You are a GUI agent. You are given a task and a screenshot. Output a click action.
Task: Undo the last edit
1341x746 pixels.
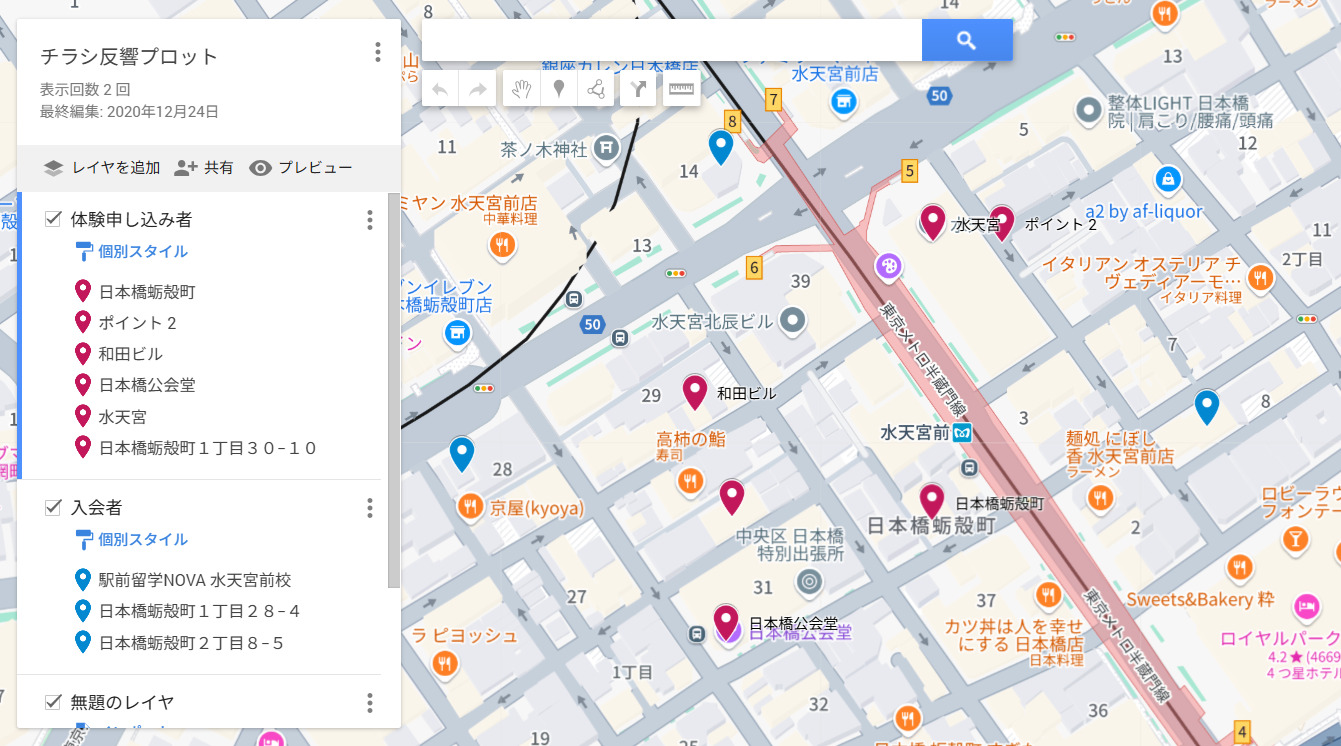click(440, 89)
